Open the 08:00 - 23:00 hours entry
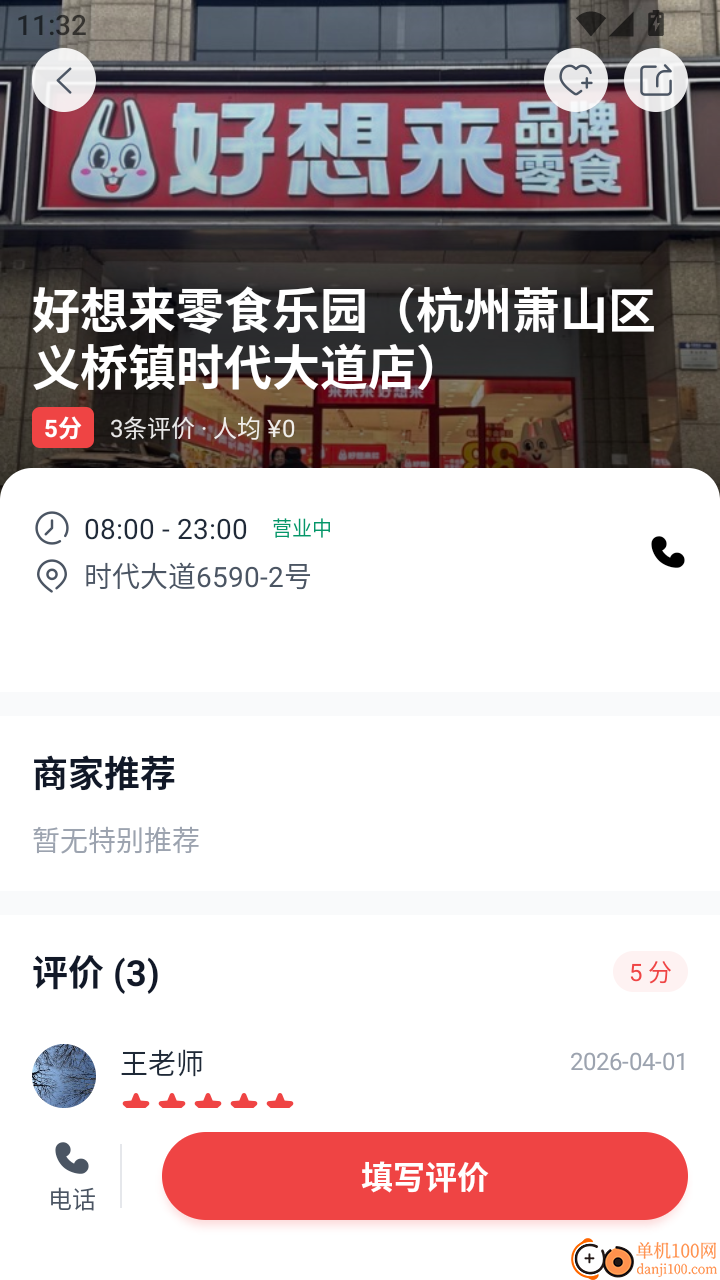Image resolution: width=720 pixels, height=1280 pixels. pyautogui.click(x=165, y=528)
